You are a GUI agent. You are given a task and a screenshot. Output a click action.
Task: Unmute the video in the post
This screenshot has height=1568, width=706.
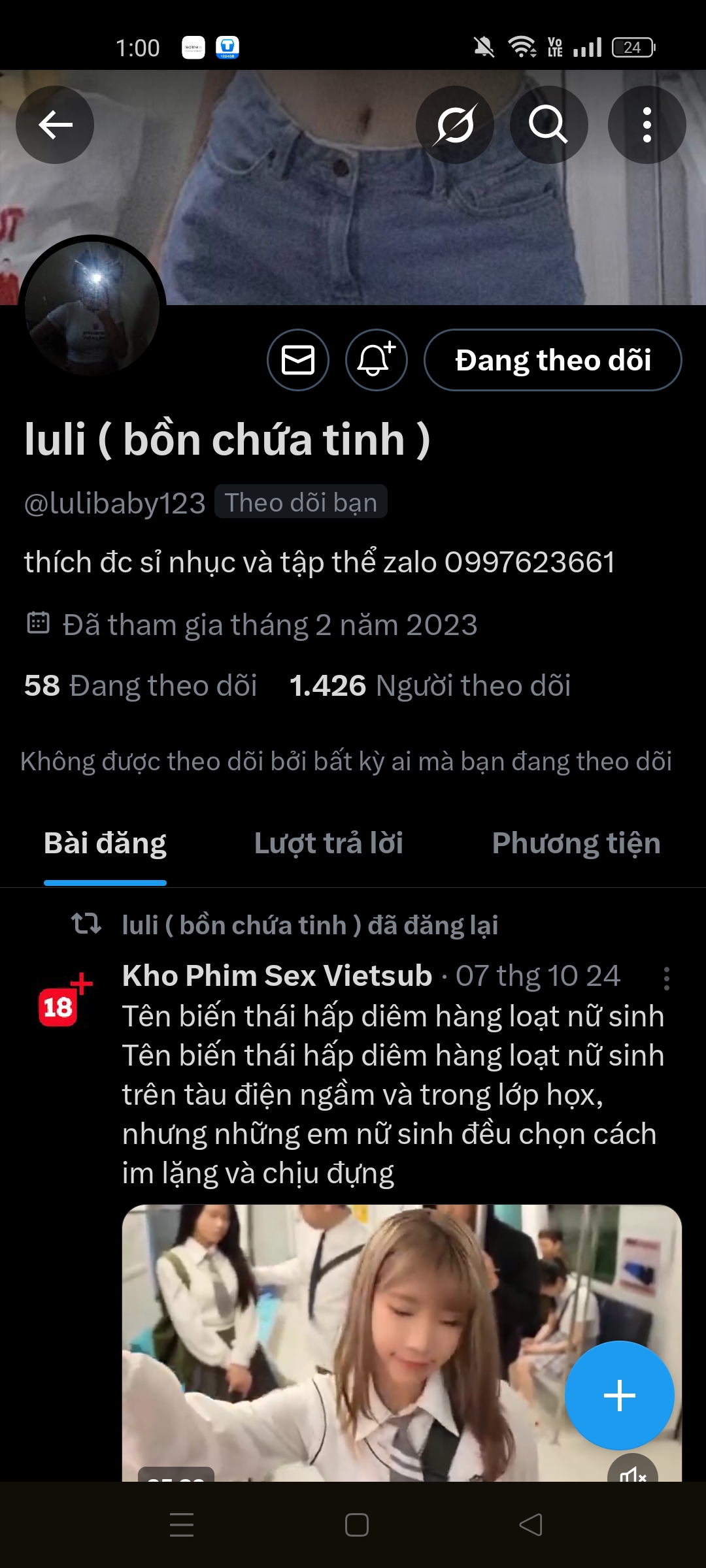click(632, 1473)
